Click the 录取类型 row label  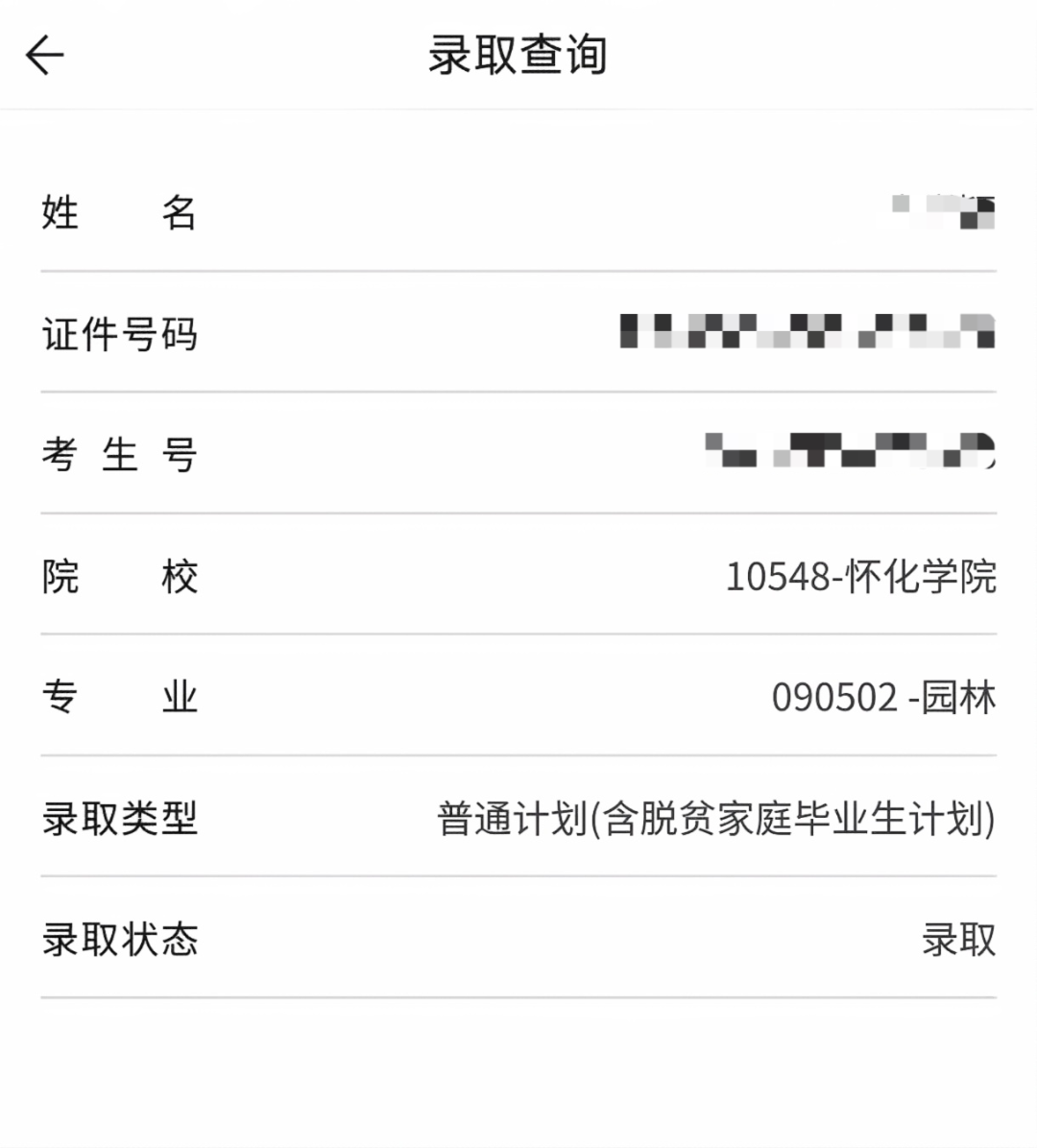tap(117, 819)
